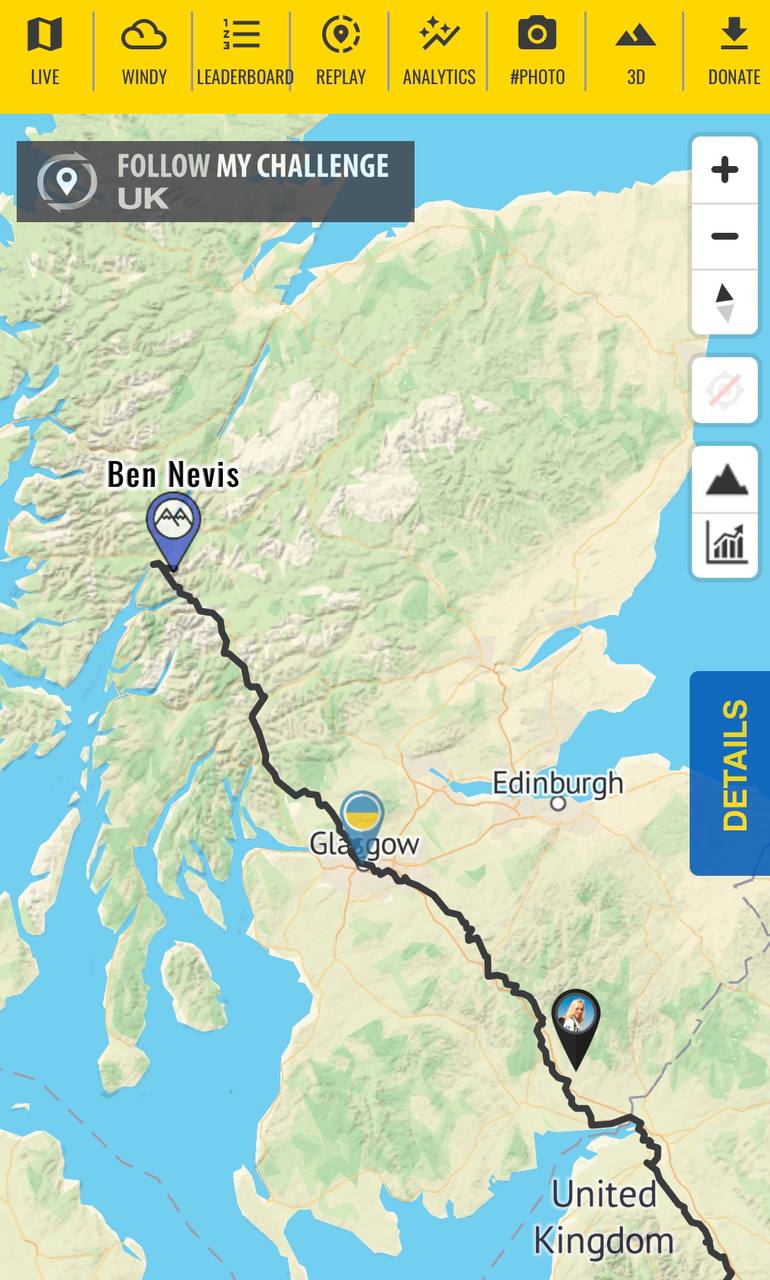Screen dimensions: 770x1280
Task: Open the elevation chart
Action: [726, 543]
